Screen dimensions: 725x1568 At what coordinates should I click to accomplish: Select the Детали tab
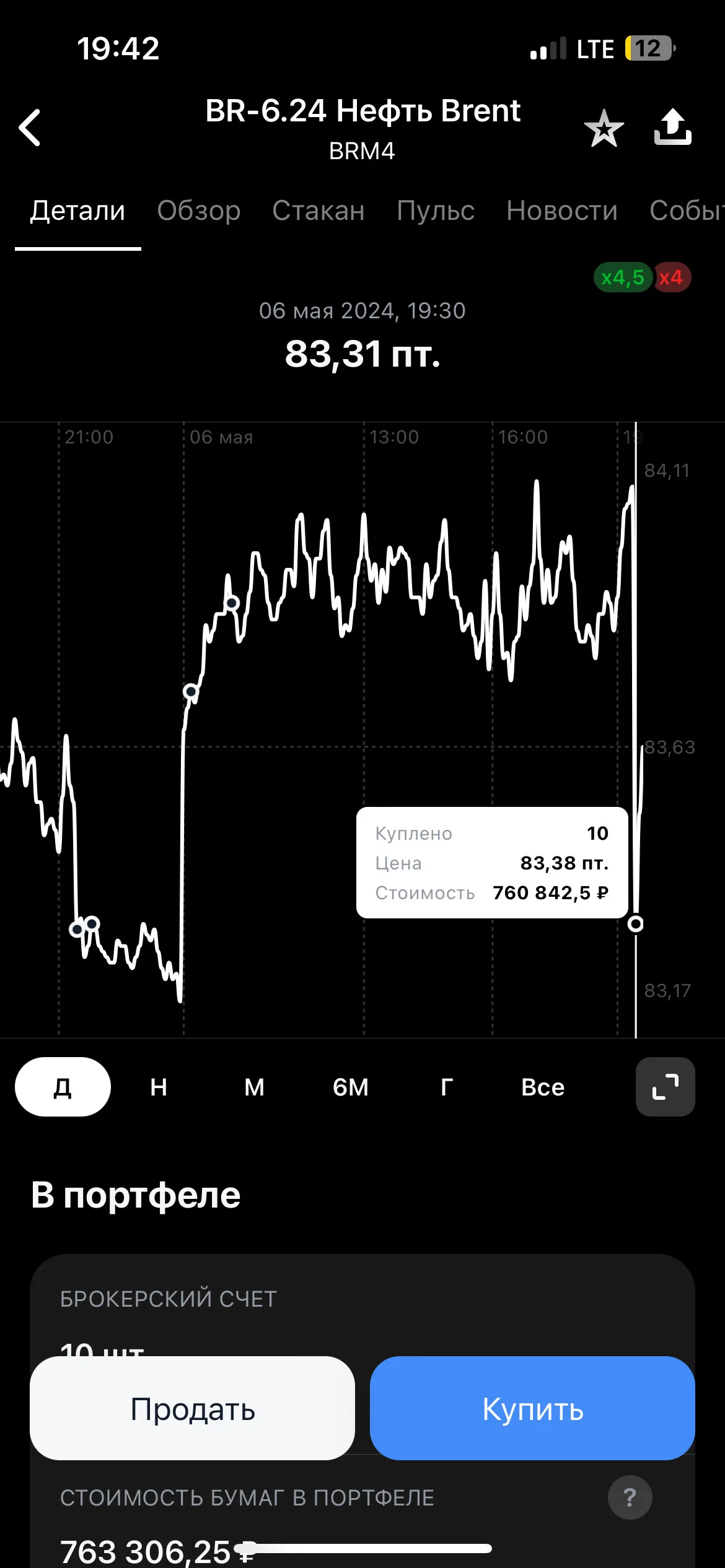78,211
